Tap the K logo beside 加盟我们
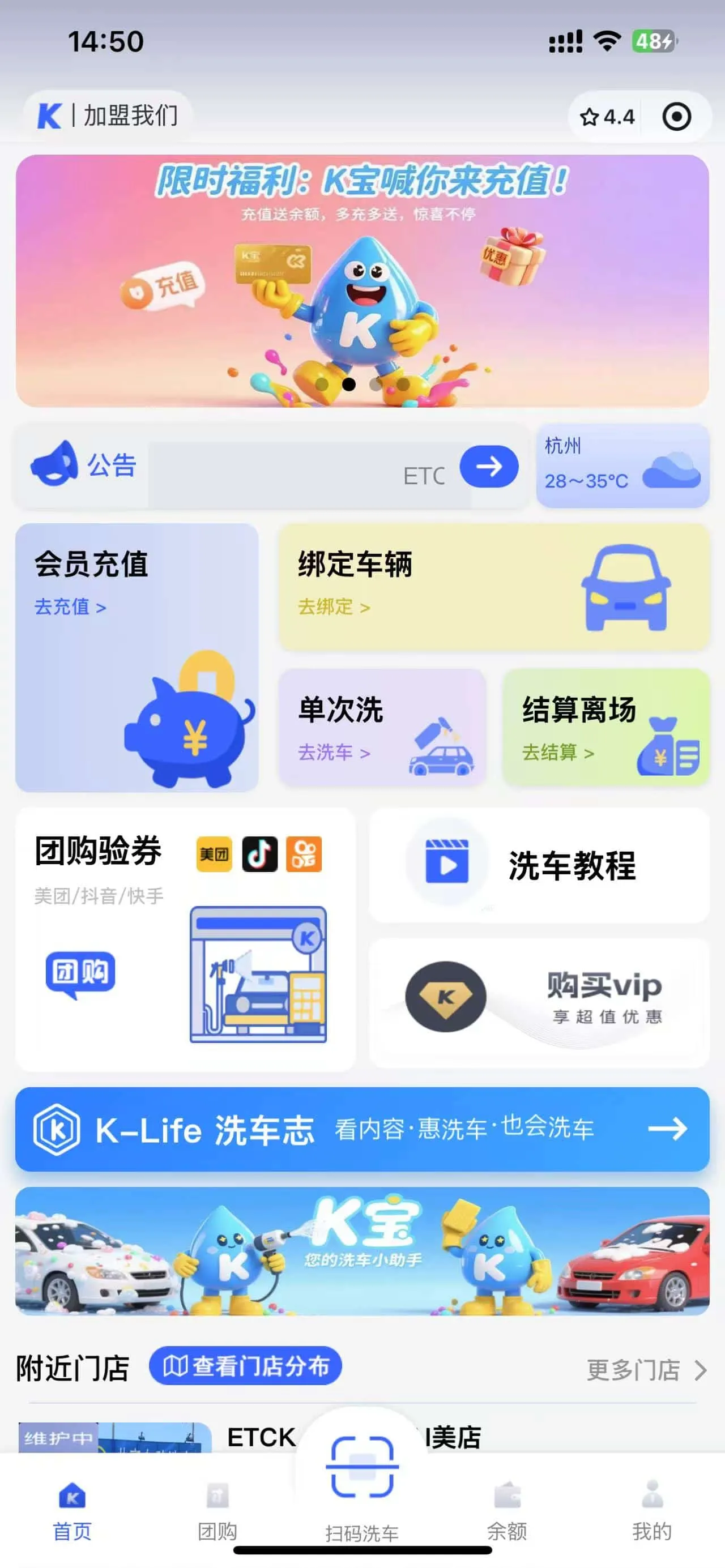The width and height of the screenshot is (725, 1568). coord(49,116)
